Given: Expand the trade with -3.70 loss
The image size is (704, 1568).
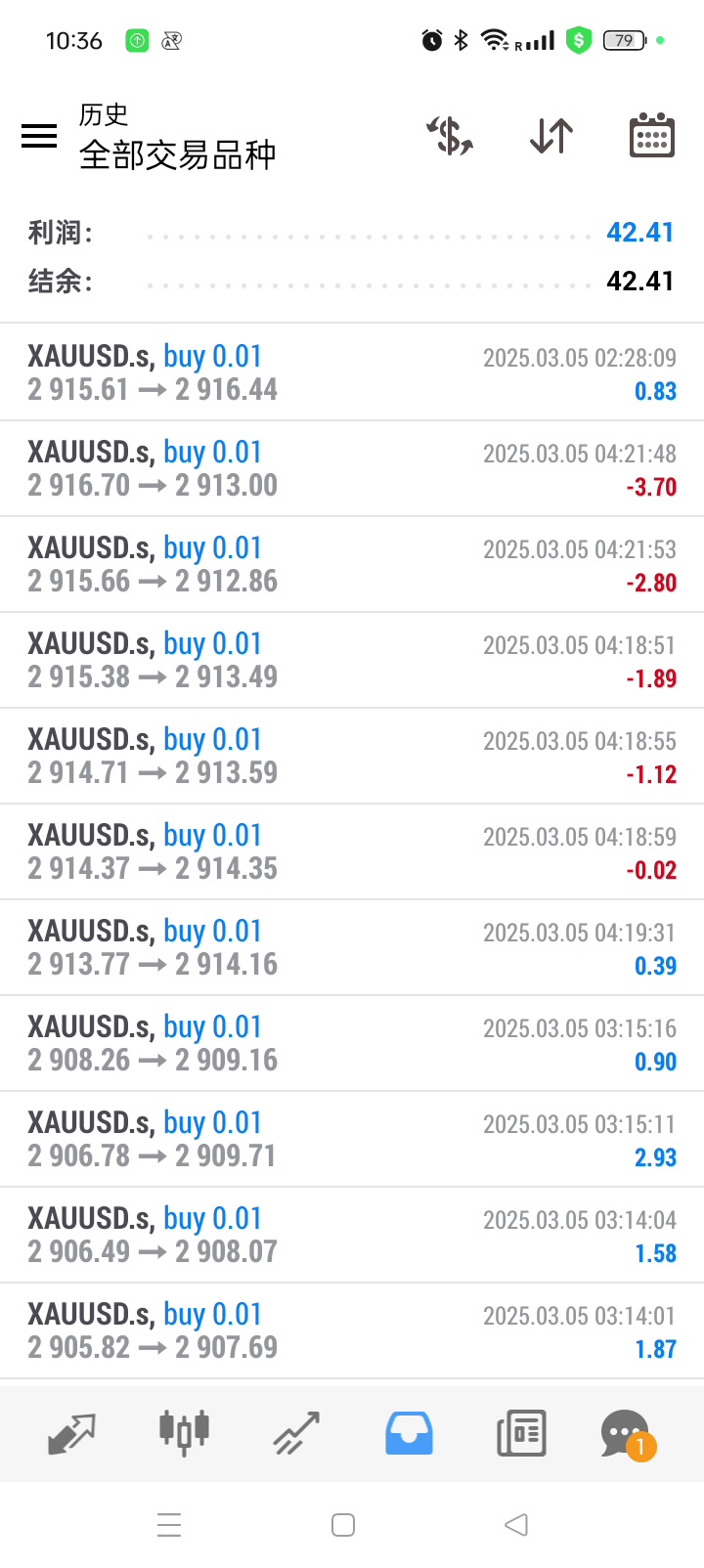Looking at the screenshot, I should pyautogui.click(x=352, y=468).
